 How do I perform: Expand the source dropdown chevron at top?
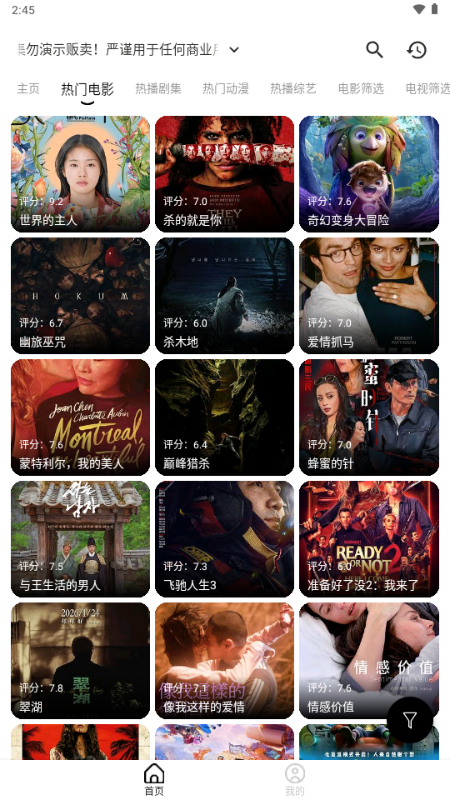[234, 49]
